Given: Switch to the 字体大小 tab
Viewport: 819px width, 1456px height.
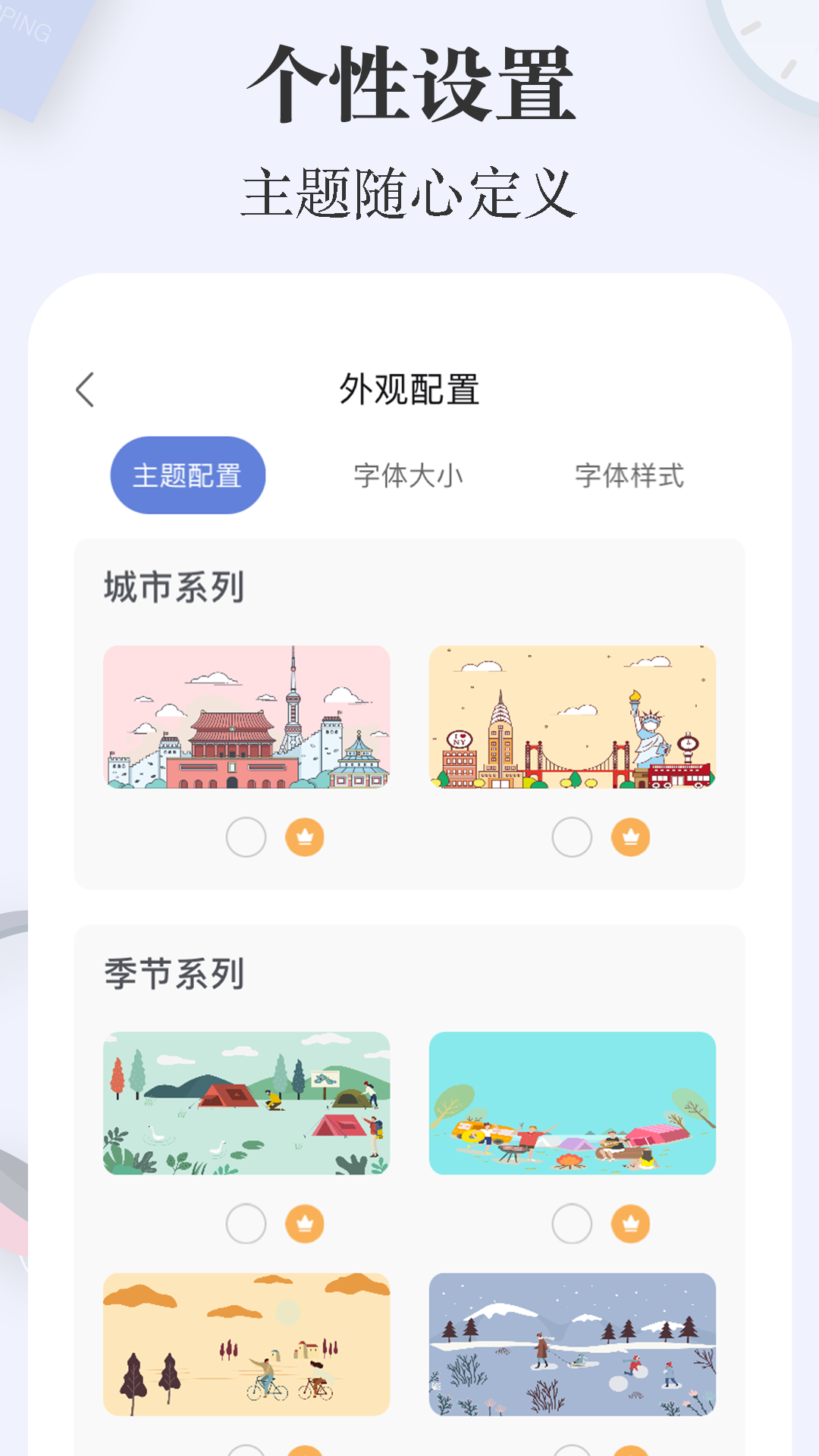Looking at the screenshot, I should 409,474.
